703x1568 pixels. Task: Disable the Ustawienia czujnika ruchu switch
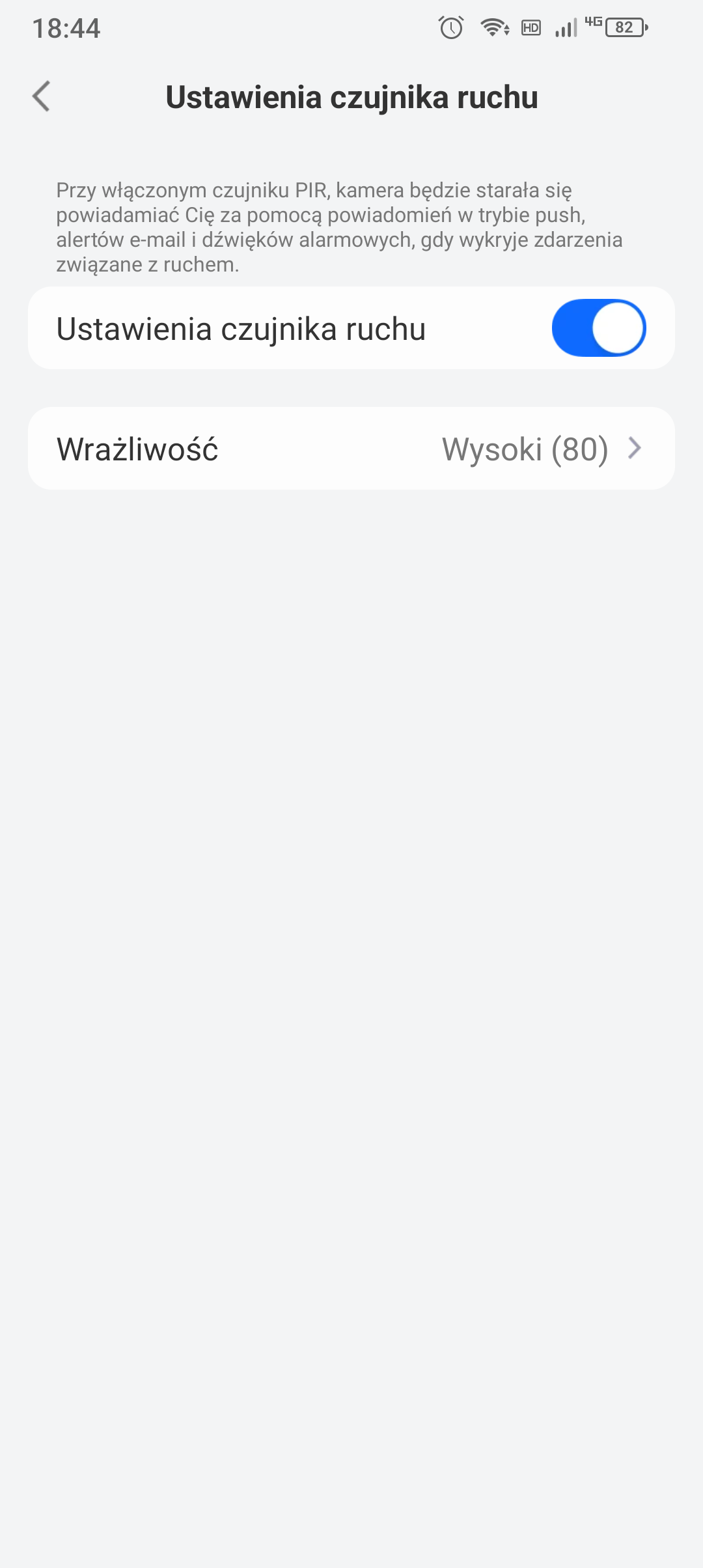click(598, 328)
